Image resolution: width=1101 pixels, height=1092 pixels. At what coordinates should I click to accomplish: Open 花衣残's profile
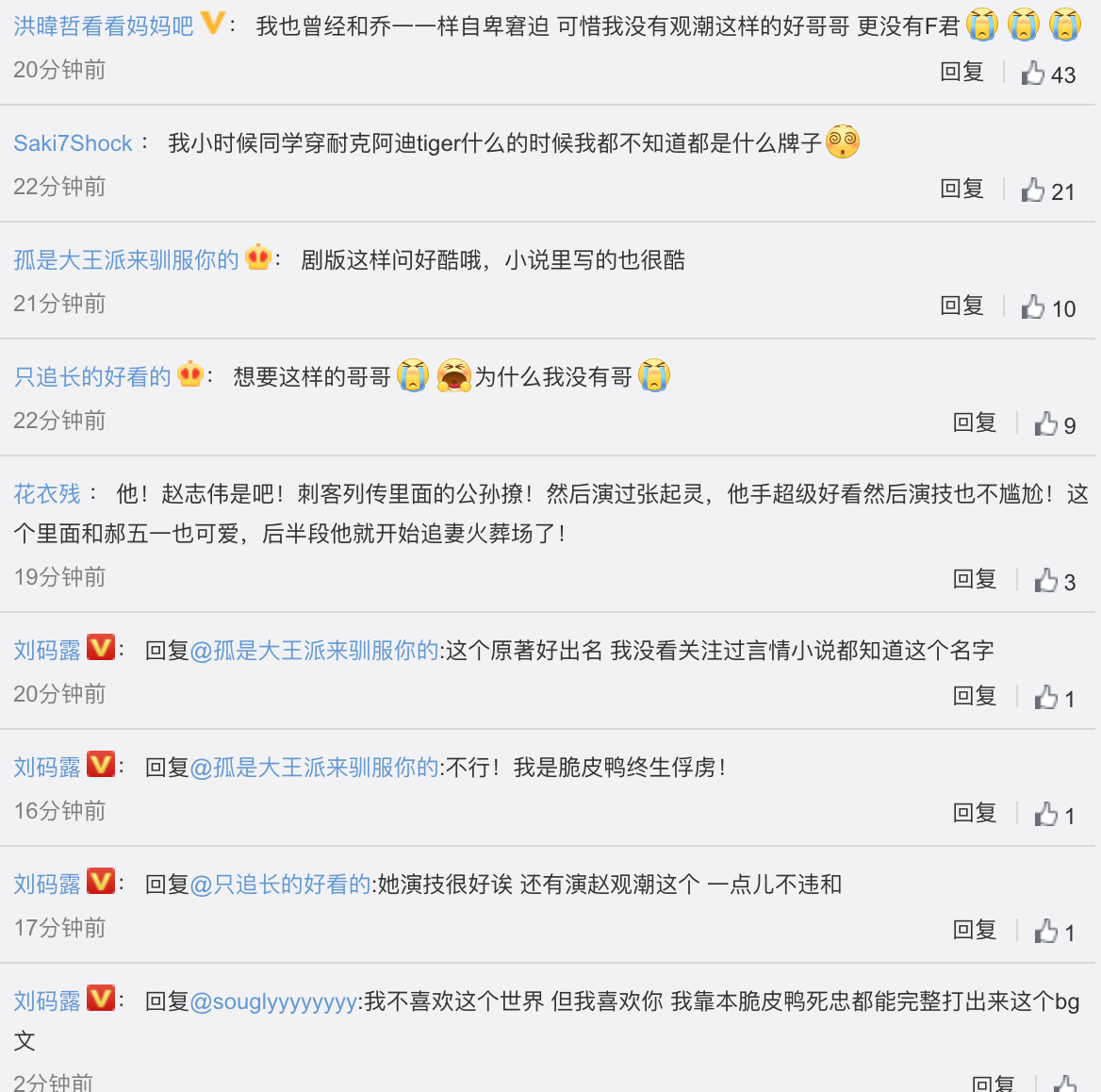(47, 493)
